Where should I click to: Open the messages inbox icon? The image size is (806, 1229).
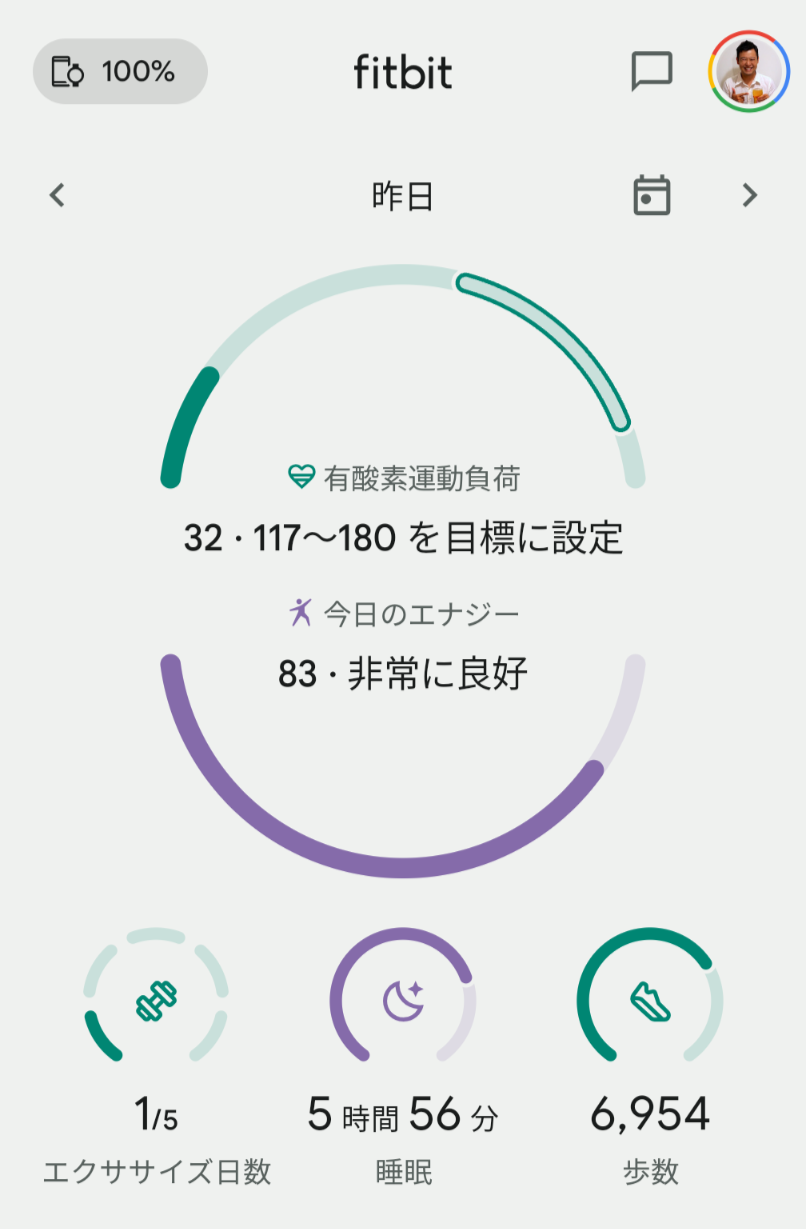(x=651, y=72)
